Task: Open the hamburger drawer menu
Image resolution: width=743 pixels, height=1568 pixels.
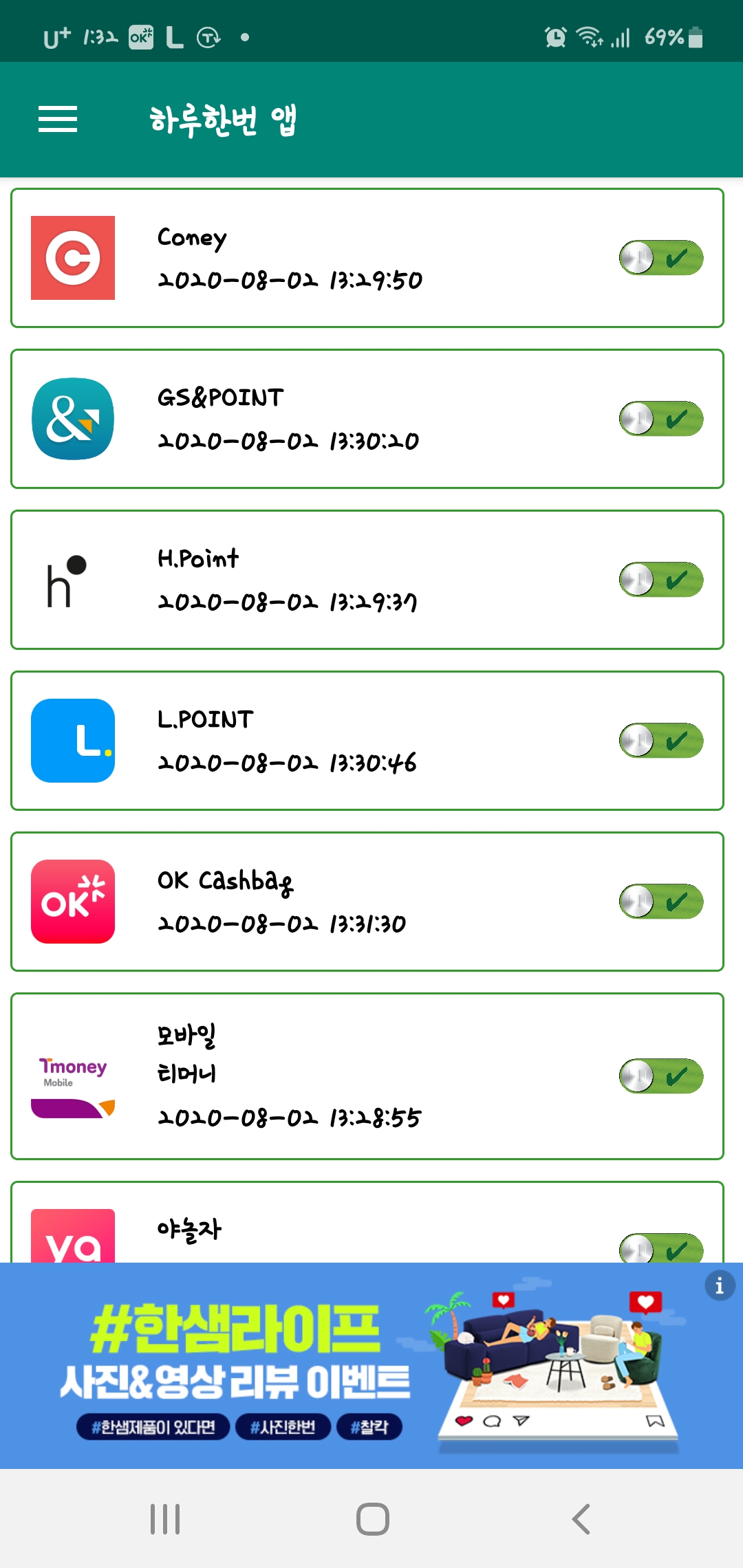Action: coord(58,120)
